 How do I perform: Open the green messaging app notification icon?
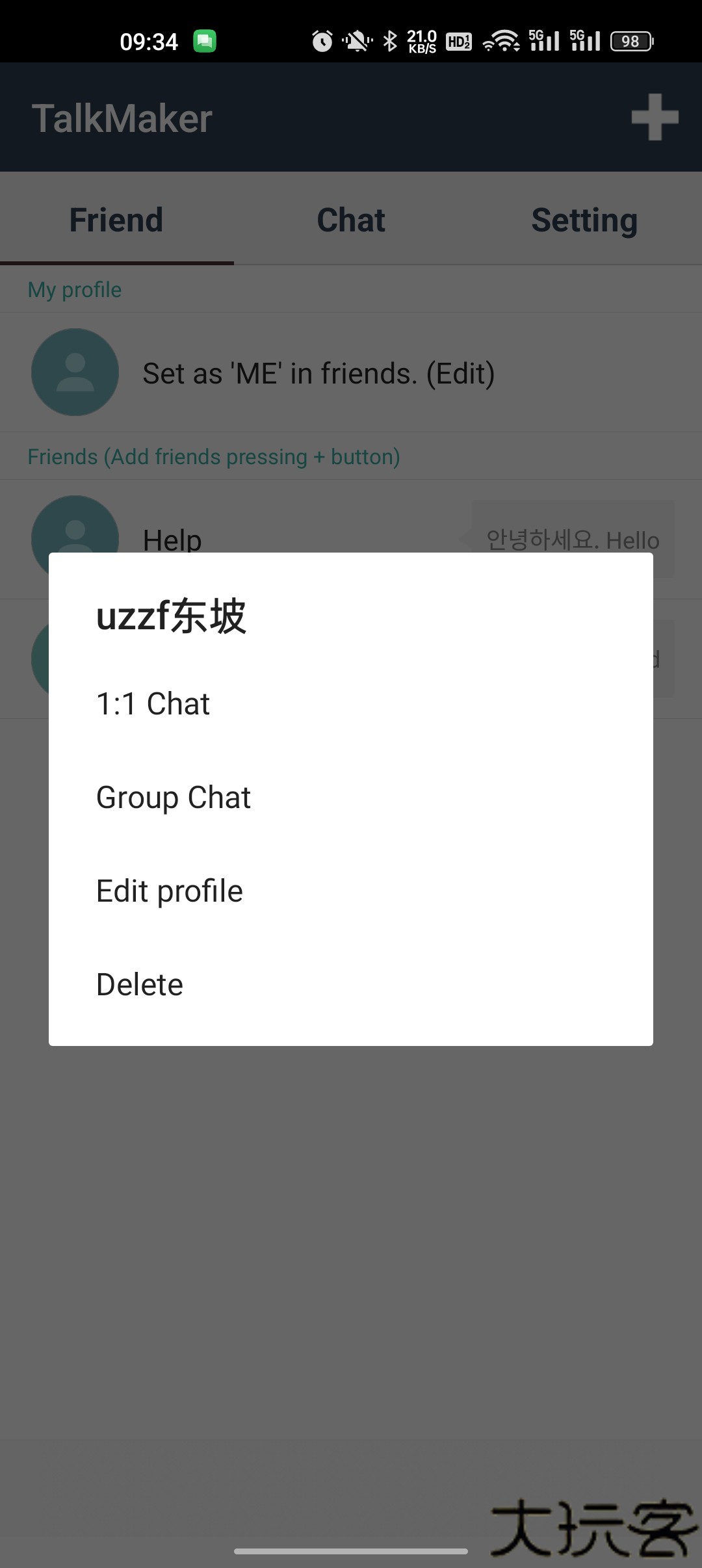tap(205, 40)
